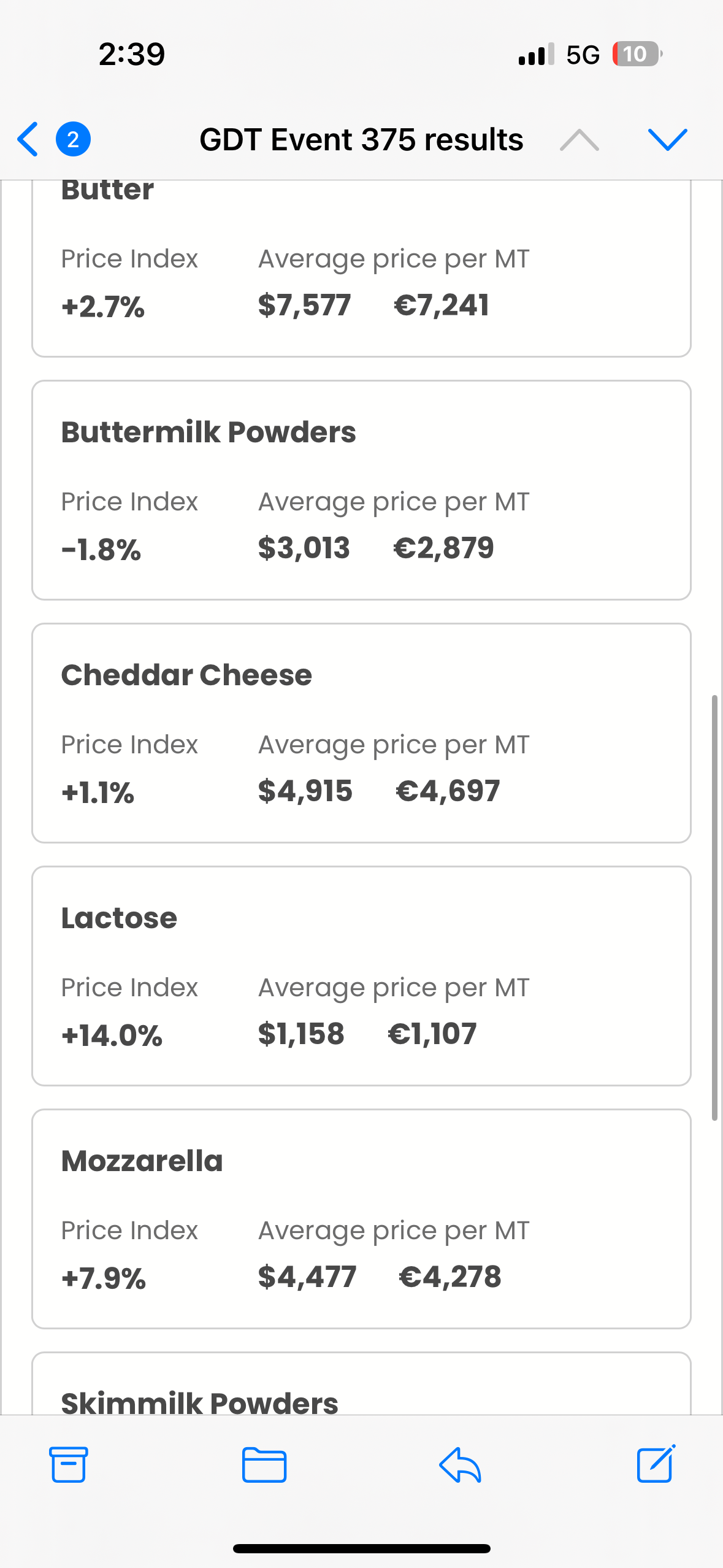
Task: Tap the back chevron to return to inbox
Action: (x=27, y=139)
